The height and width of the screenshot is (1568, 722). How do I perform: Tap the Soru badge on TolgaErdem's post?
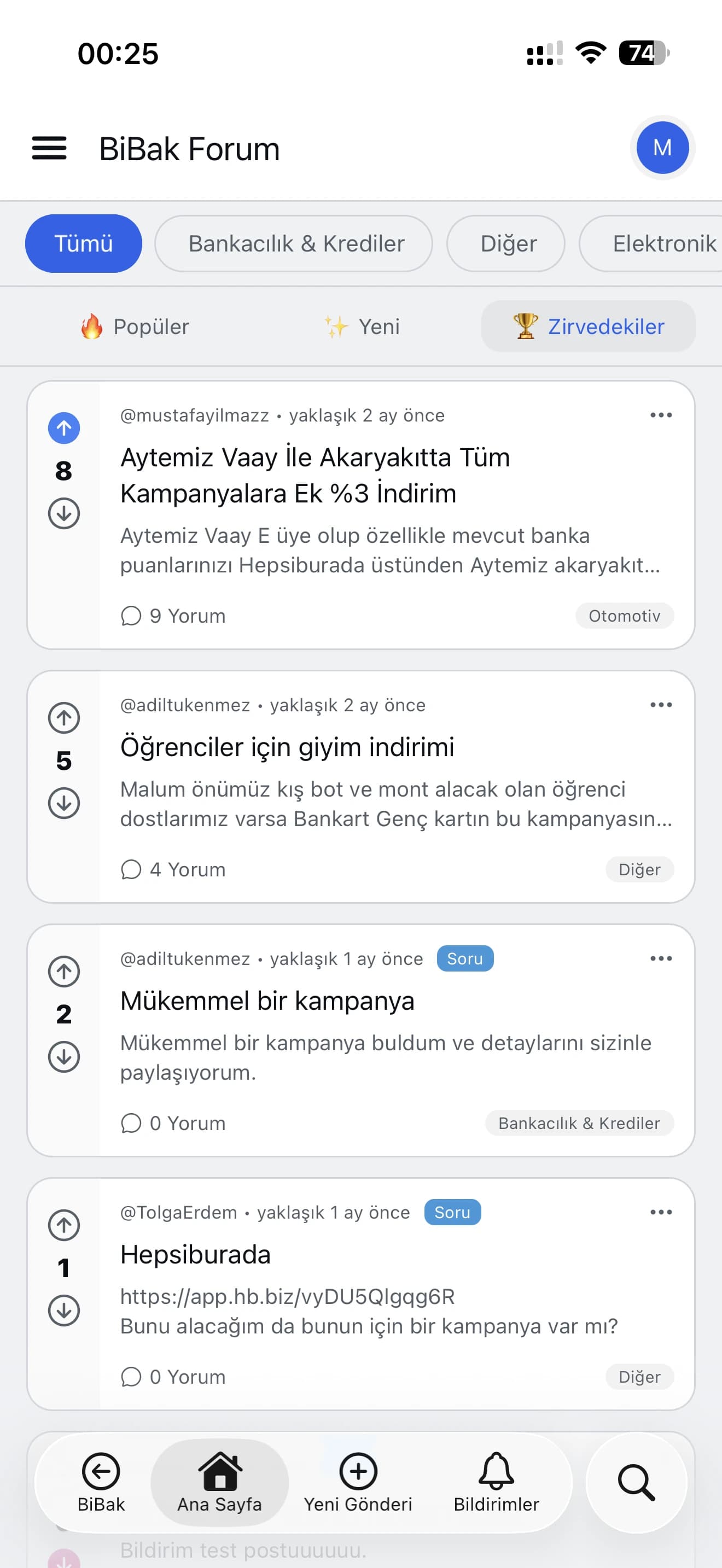(452, 1212)
